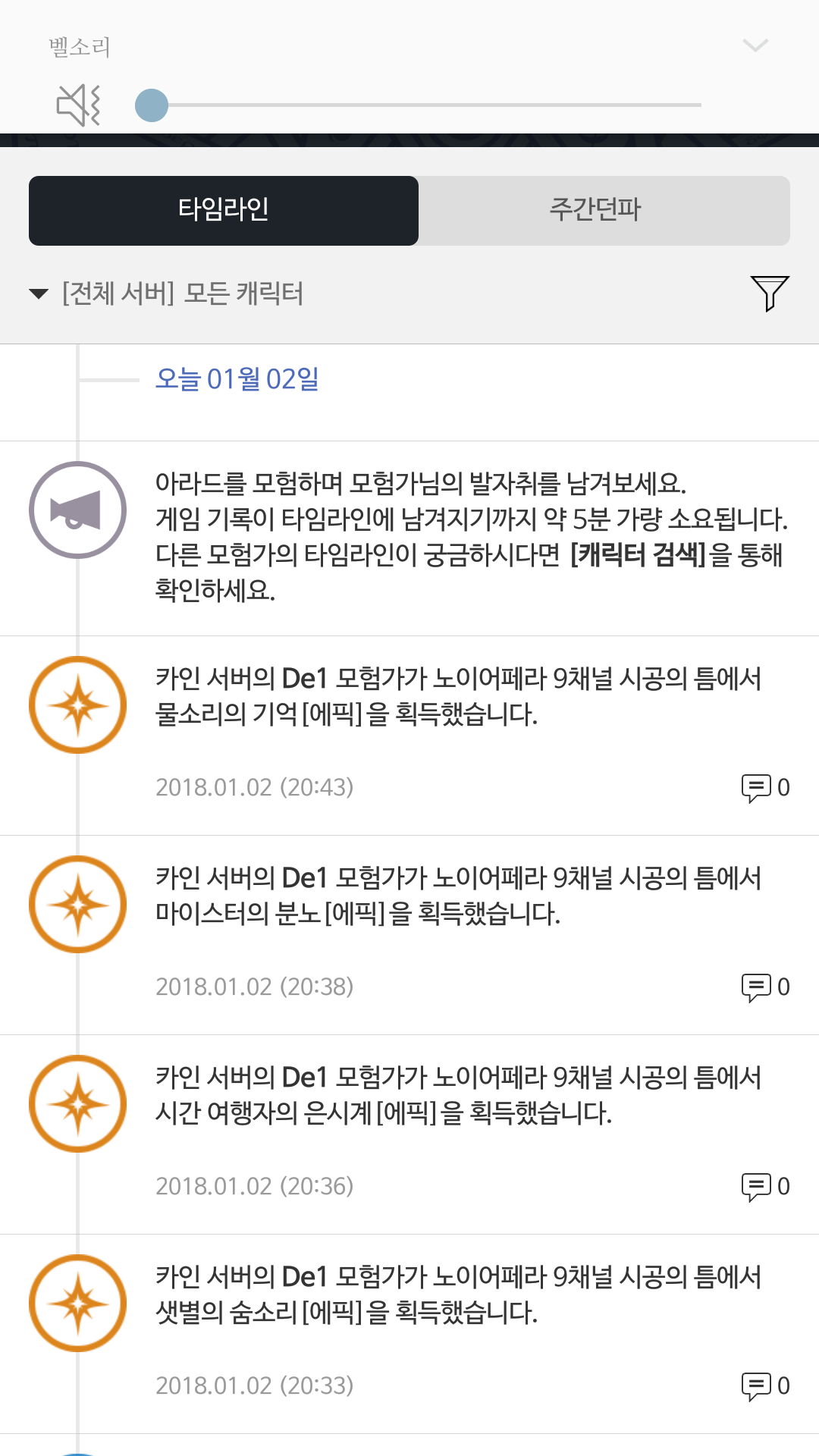819x1456 pixels.
Task: Tap the muted ringer vibrate icon
Action: (79, 105)
